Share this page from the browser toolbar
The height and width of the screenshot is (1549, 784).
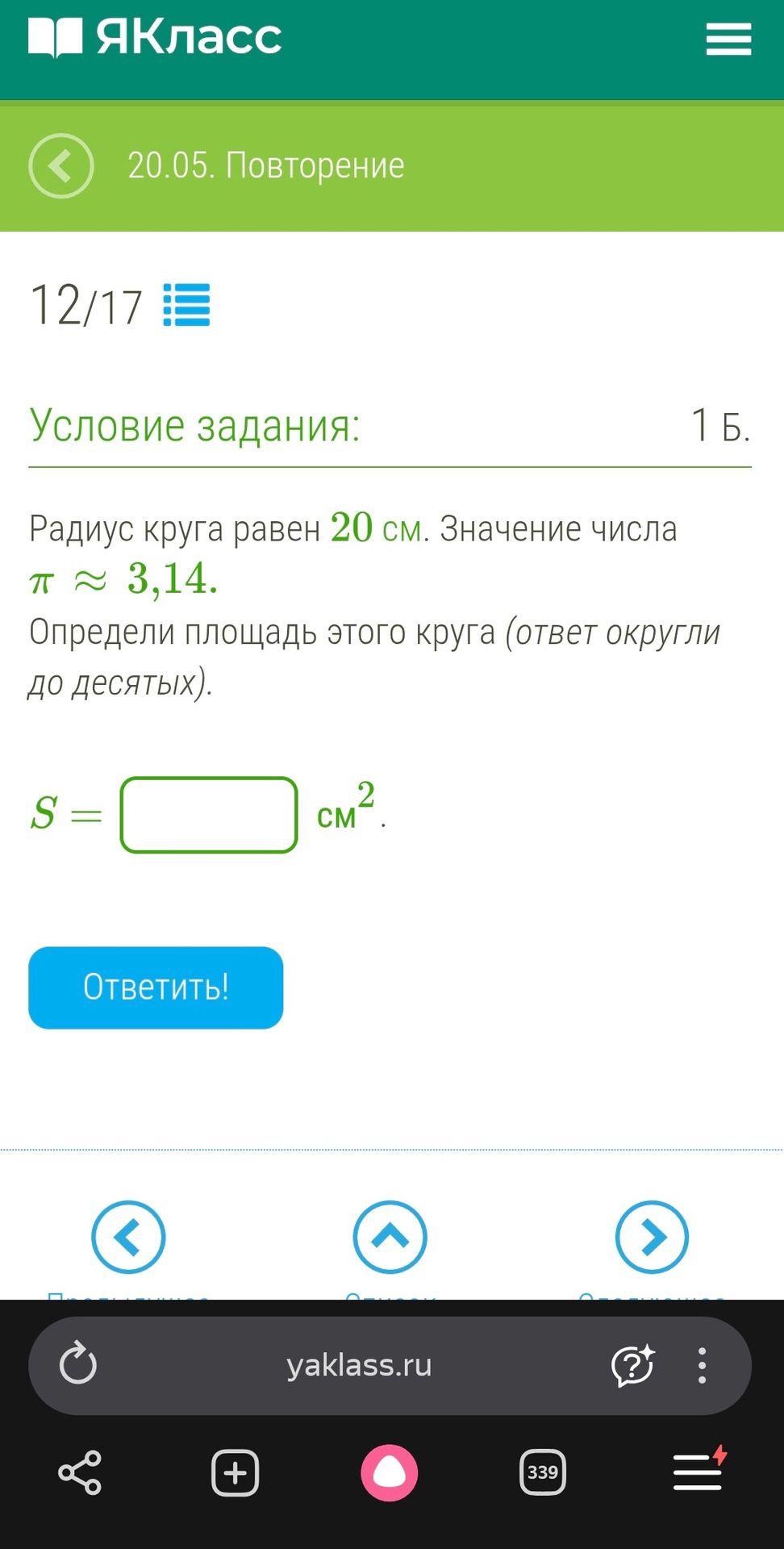(x=80, y=1473)
